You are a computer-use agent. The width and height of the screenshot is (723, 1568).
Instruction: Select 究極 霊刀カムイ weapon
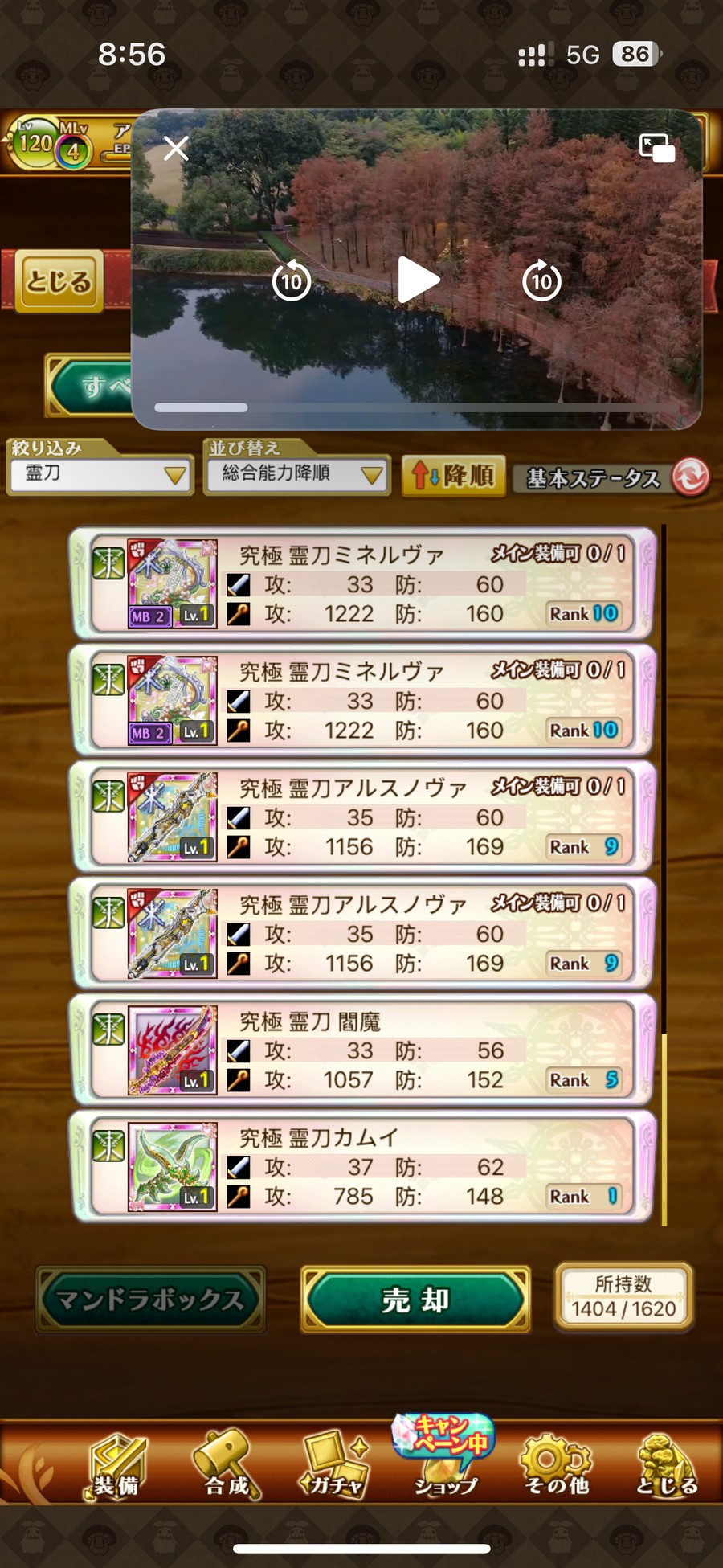361,1168
